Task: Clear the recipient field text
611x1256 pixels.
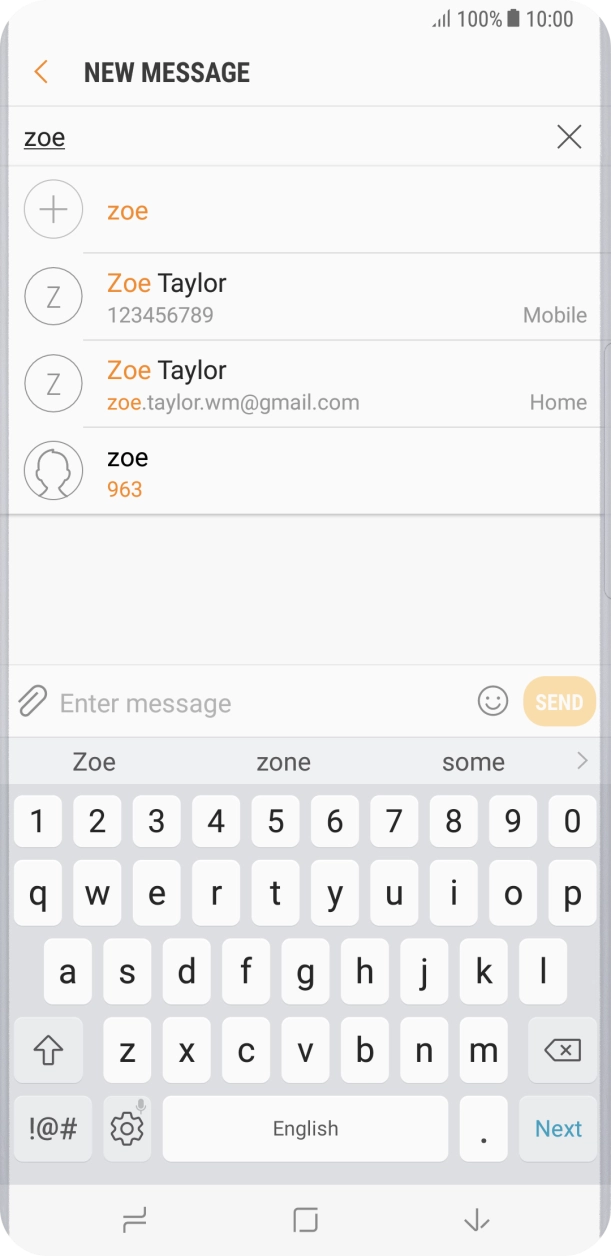Action: tap(569, 137)
